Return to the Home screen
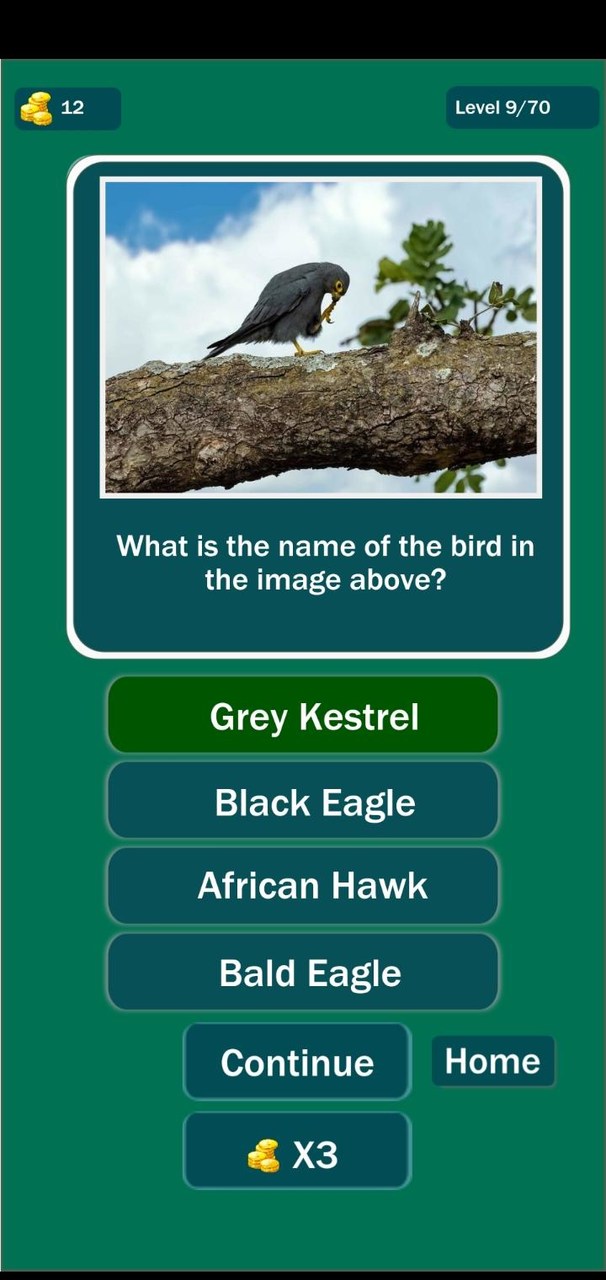This screenshot has height=1280, width=606. pyautogui.click(x=493, y=1061)
